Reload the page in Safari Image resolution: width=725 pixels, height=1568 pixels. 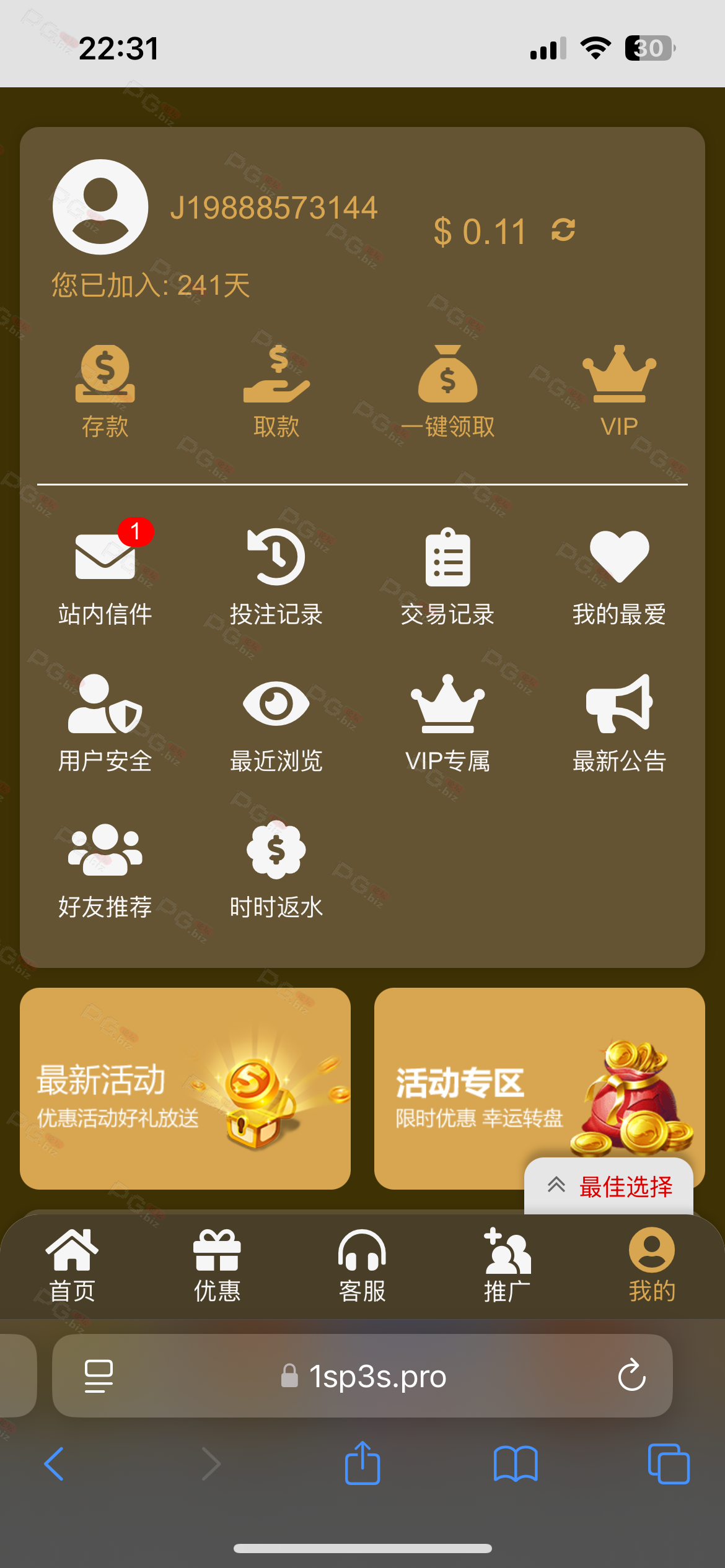(x=631, y=1375)
